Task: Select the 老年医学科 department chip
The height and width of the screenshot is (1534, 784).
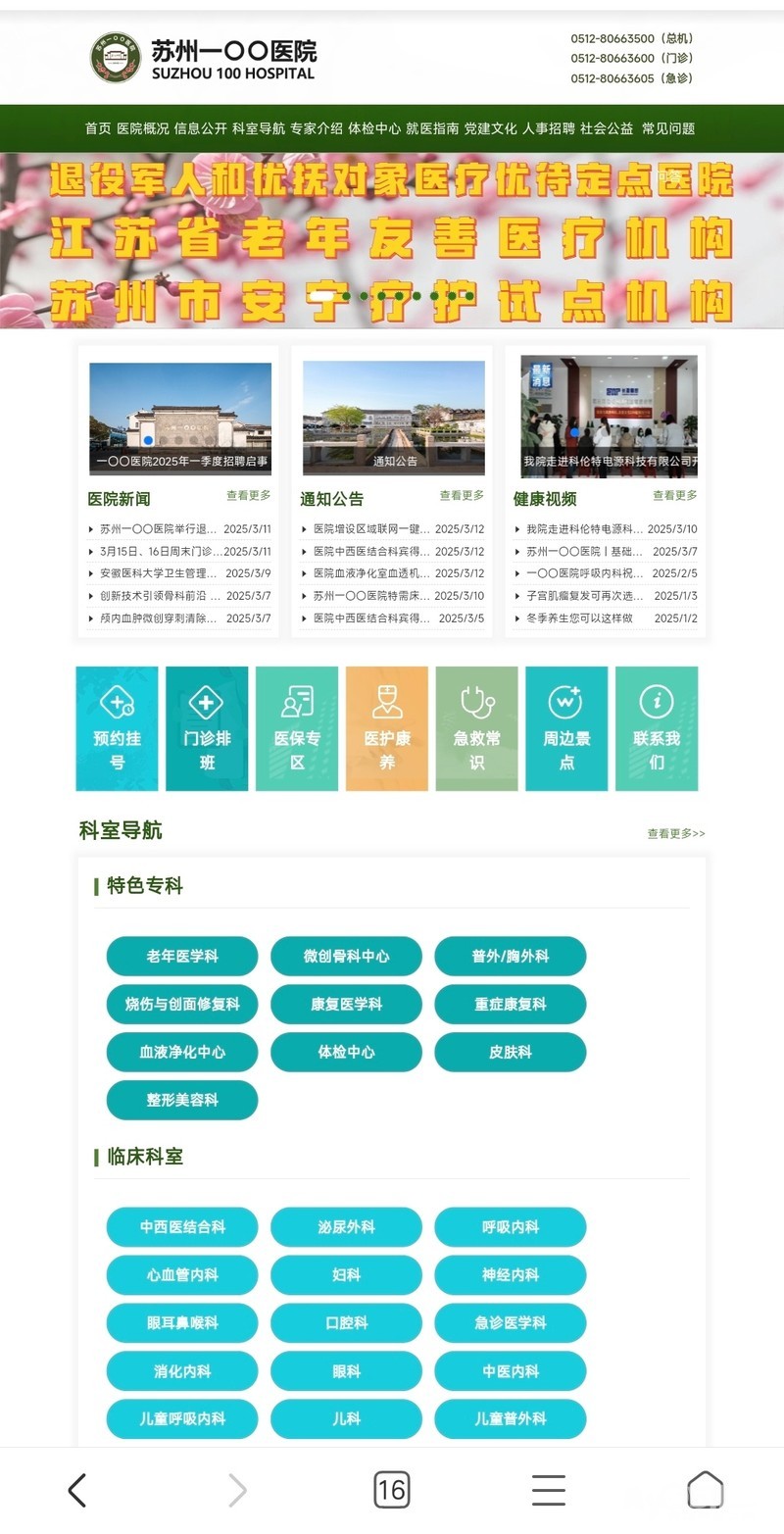Action: [x=182, y=957]
